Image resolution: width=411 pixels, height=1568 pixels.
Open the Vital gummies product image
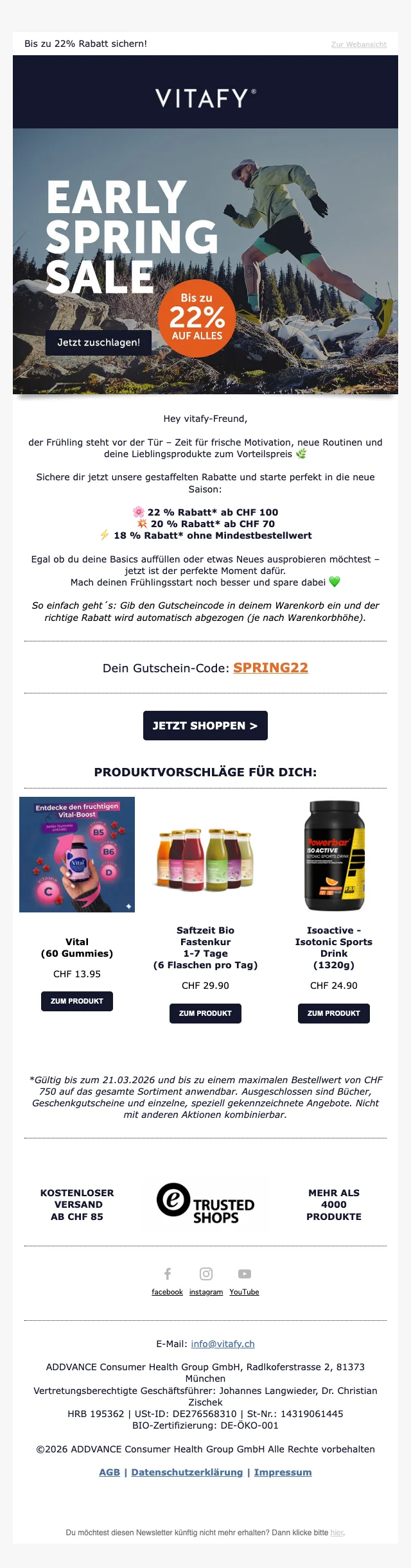pyautogui.click(x=77, y=854)
